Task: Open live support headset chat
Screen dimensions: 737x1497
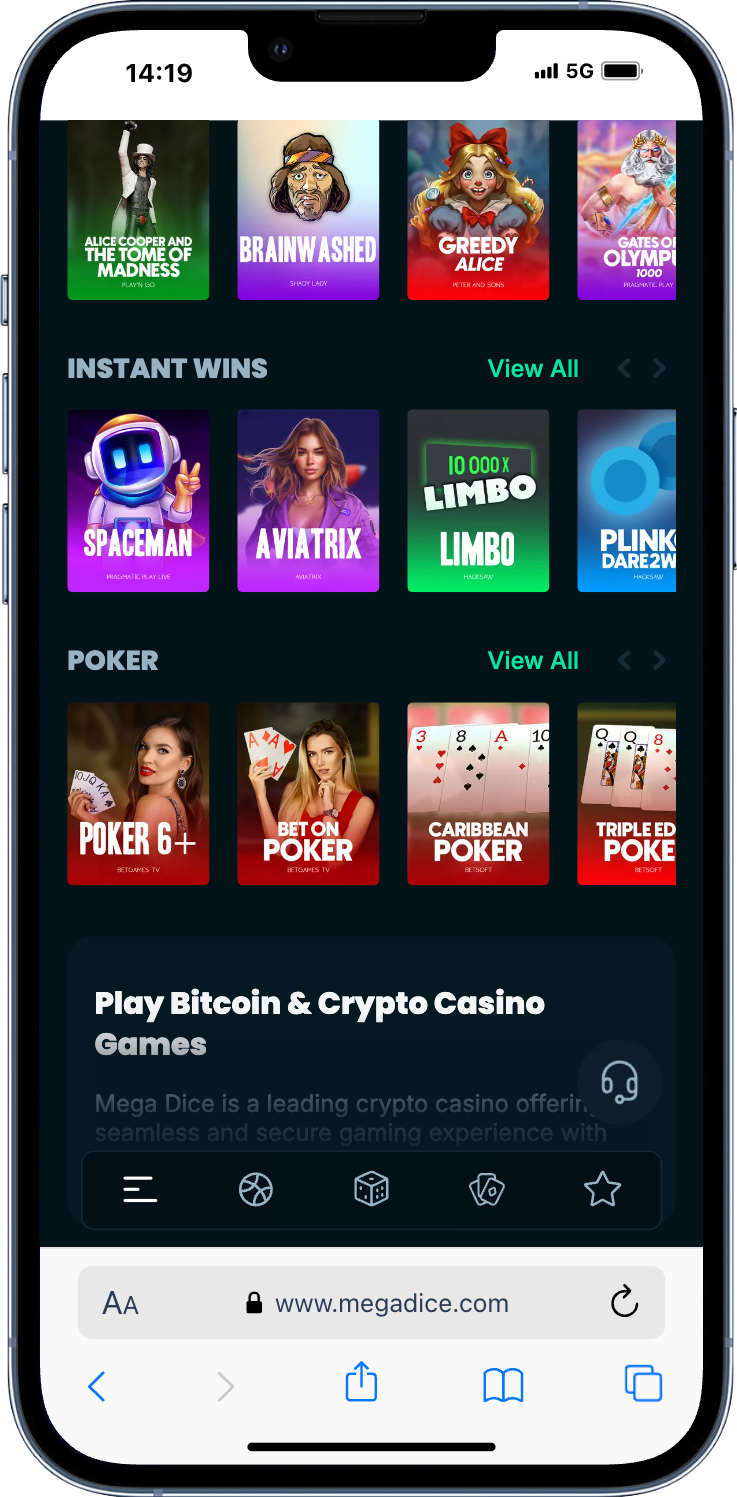Action: tap(620, 1082)
